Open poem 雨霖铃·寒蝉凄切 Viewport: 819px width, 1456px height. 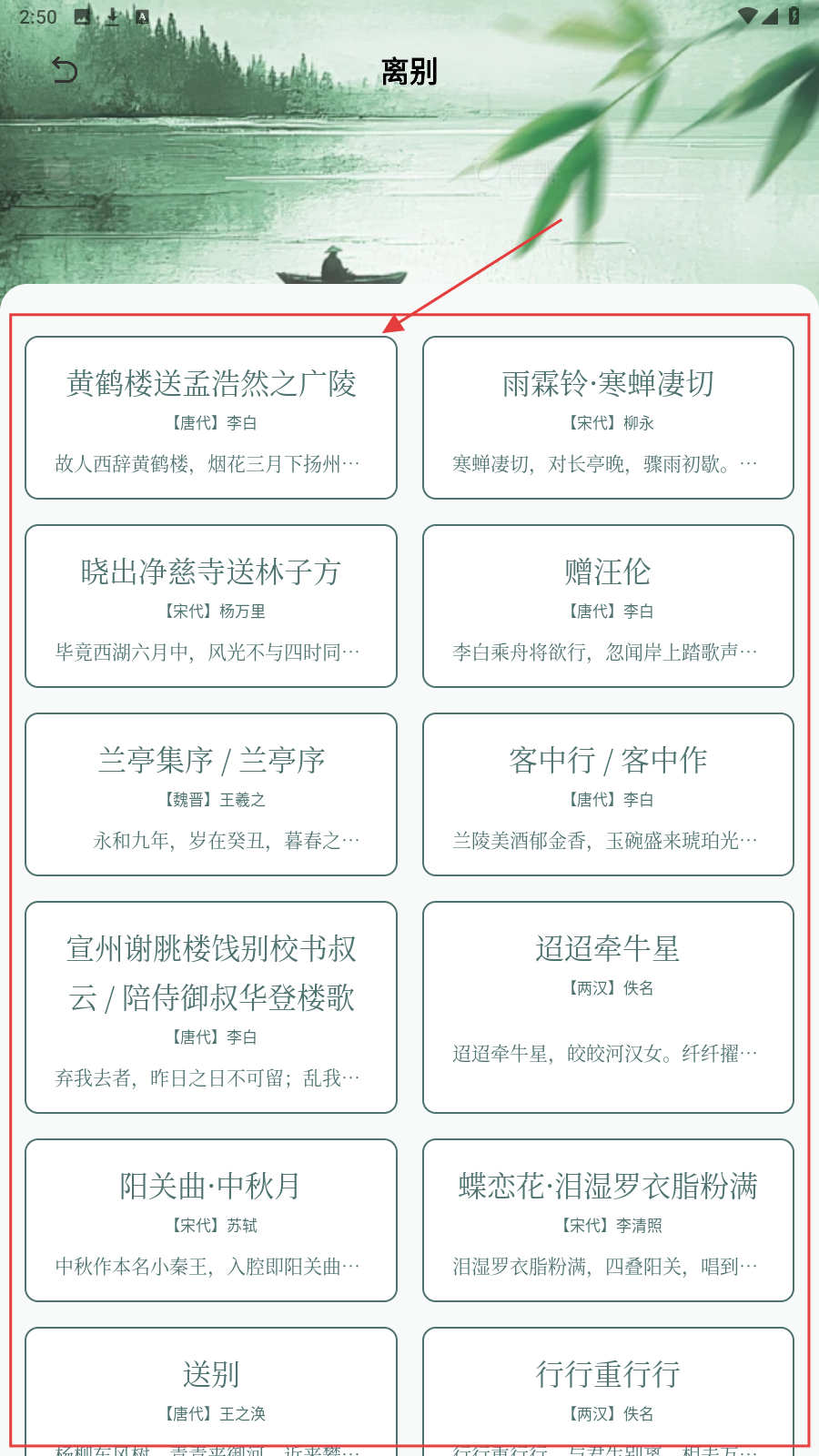coord(608,418)
